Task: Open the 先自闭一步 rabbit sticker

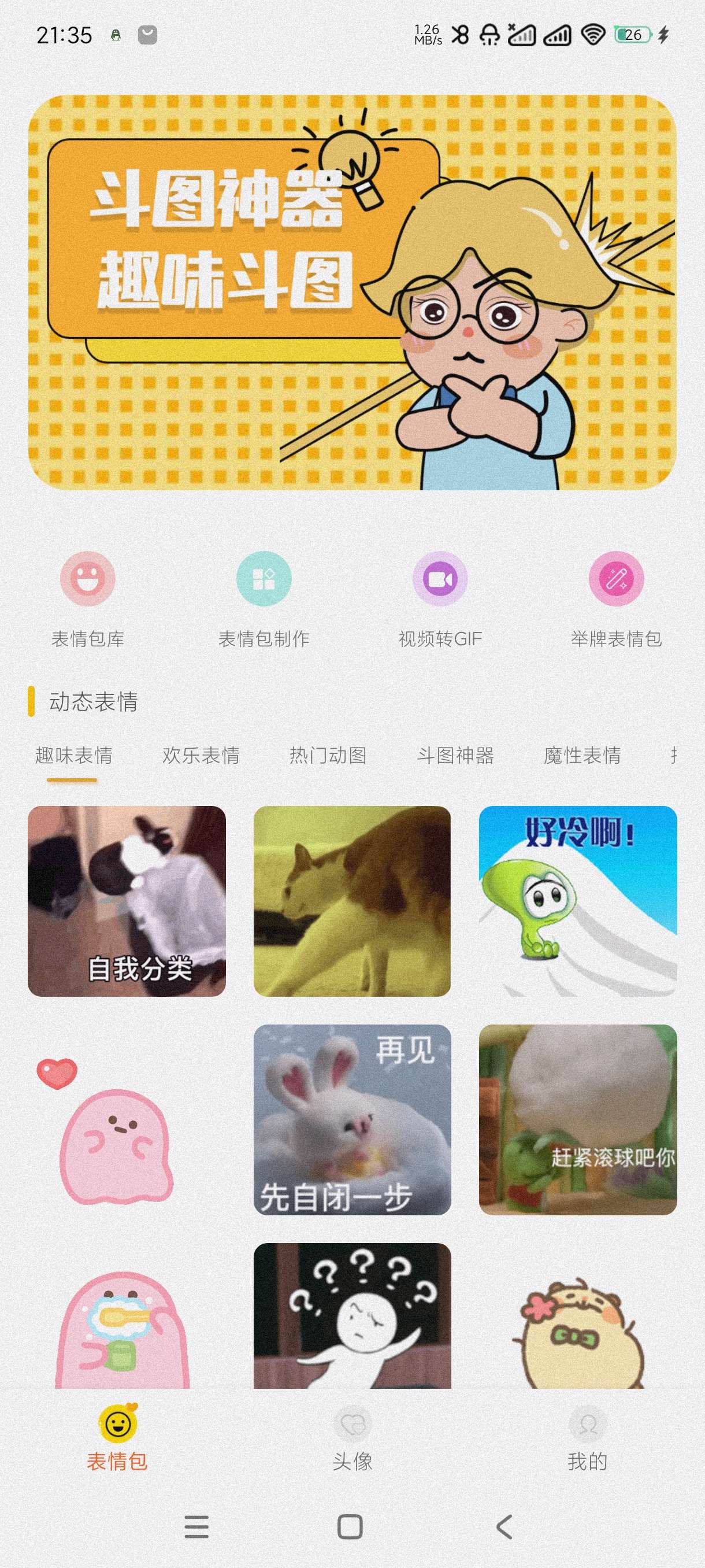Action: point(352,1120)
